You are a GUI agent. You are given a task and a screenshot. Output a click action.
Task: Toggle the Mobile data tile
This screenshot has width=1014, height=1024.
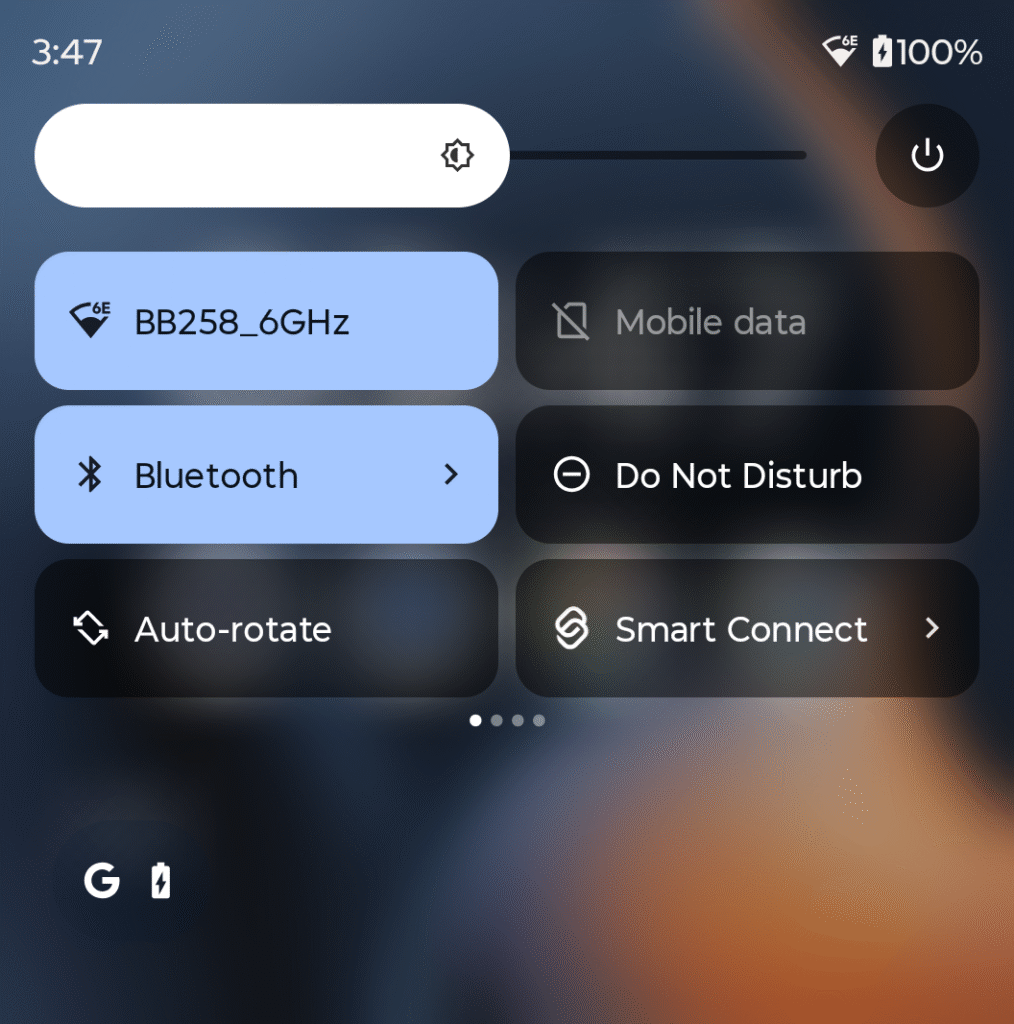click(747, 321)
